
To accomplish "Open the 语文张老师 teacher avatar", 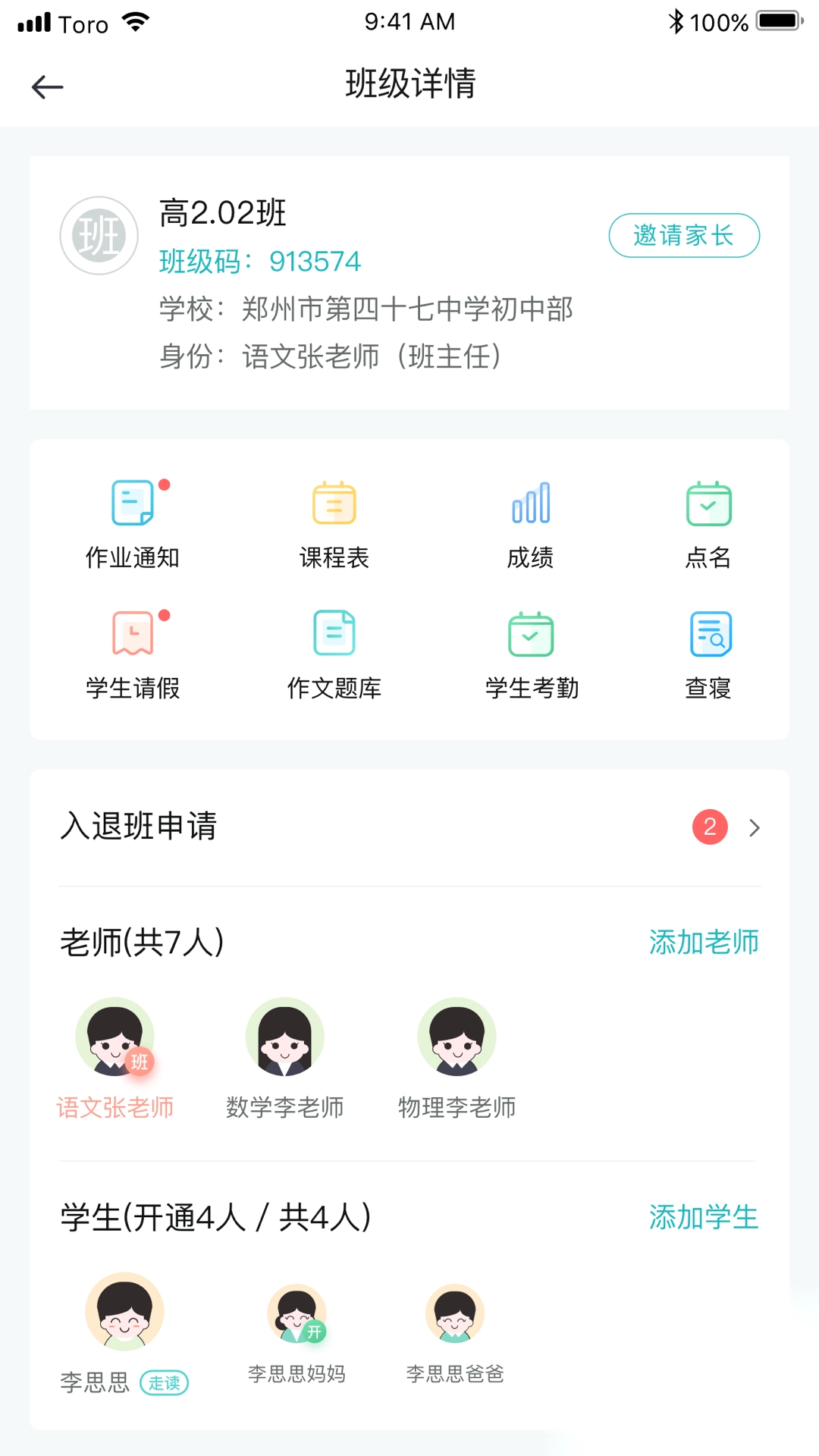I will (x=115, y=1035).
